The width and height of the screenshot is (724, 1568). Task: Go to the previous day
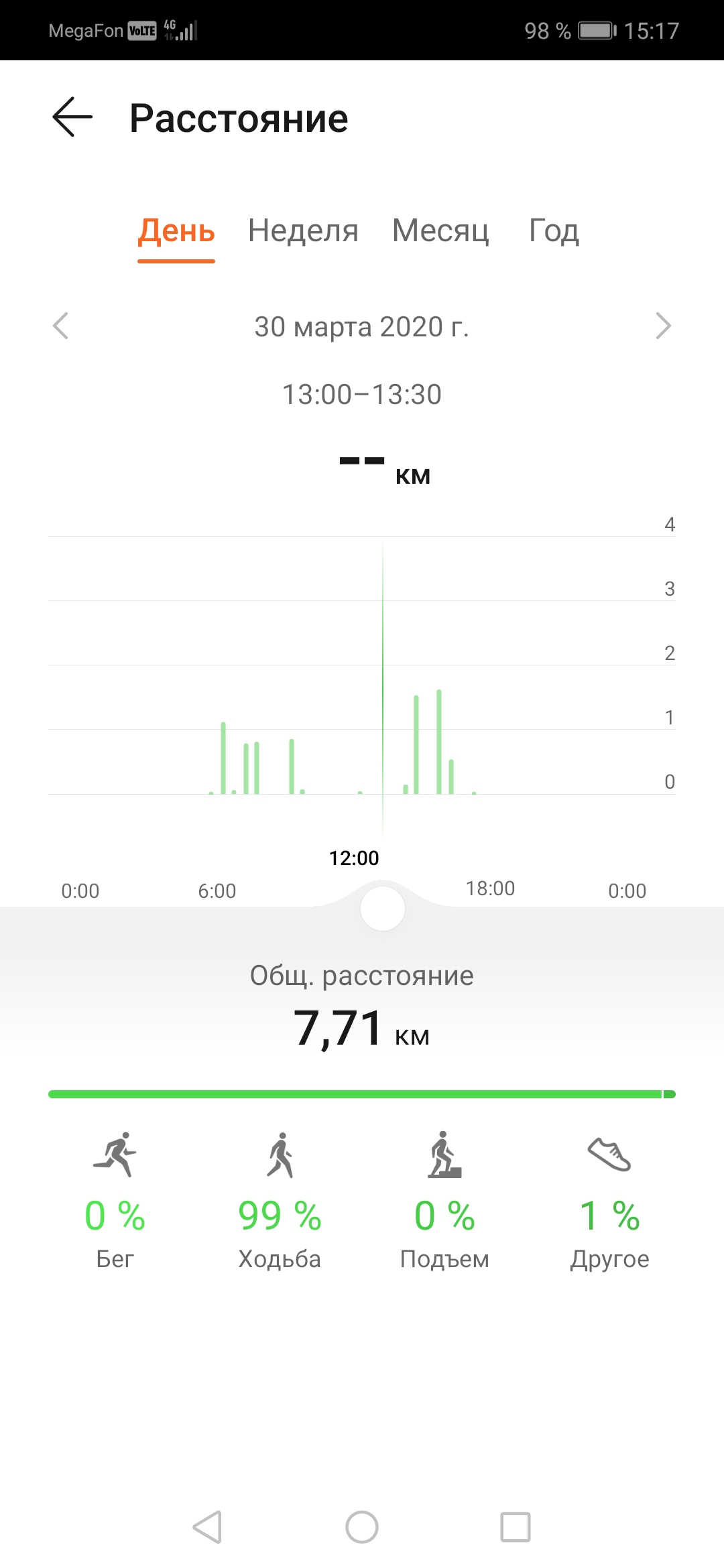click(61, 326)
